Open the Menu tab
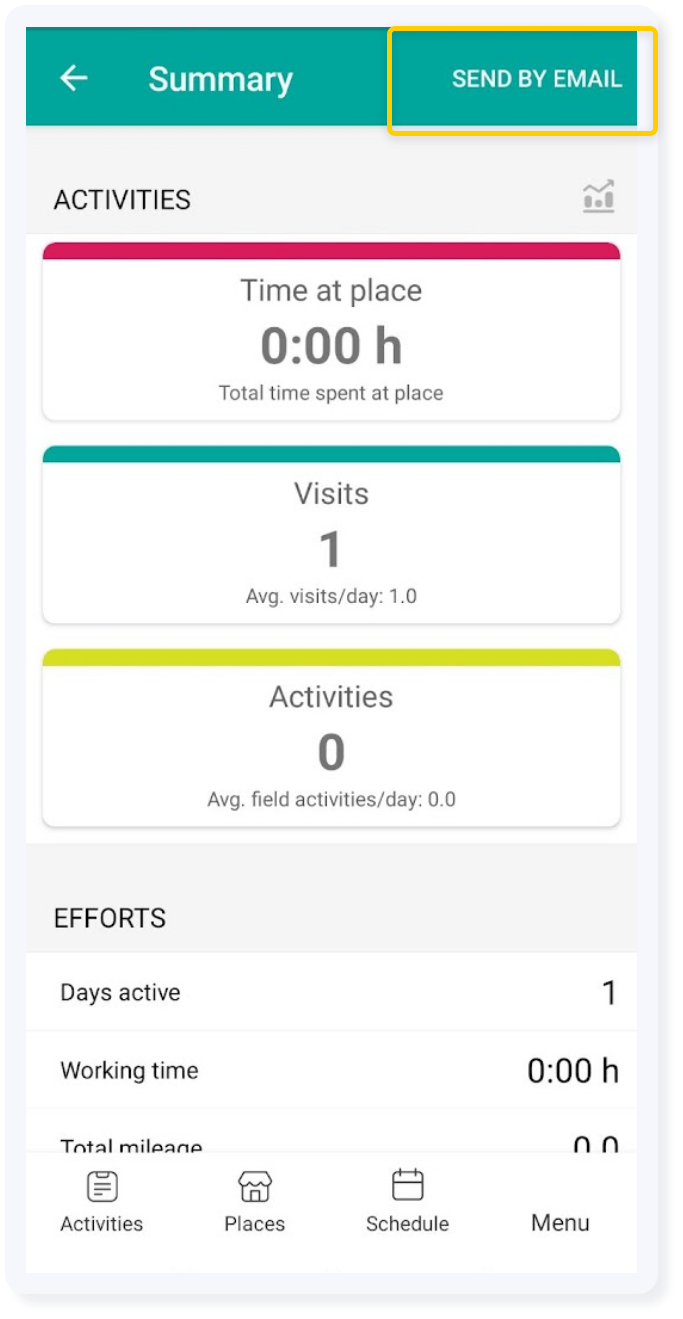This screenshot has width=683, height=1319. pos(560,1222)
